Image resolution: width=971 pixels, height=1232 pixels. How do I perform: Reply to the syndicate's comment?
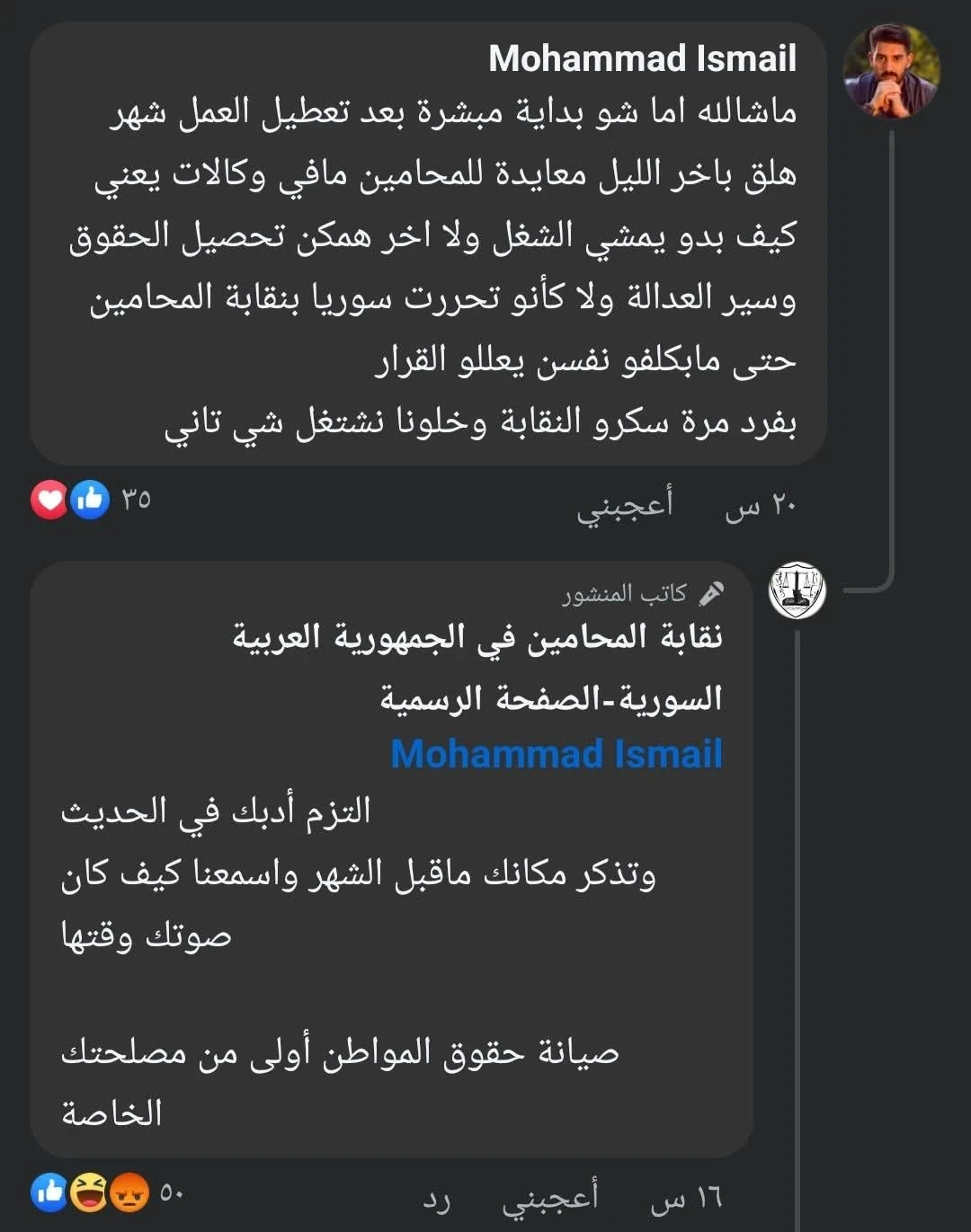[437, 1199]
